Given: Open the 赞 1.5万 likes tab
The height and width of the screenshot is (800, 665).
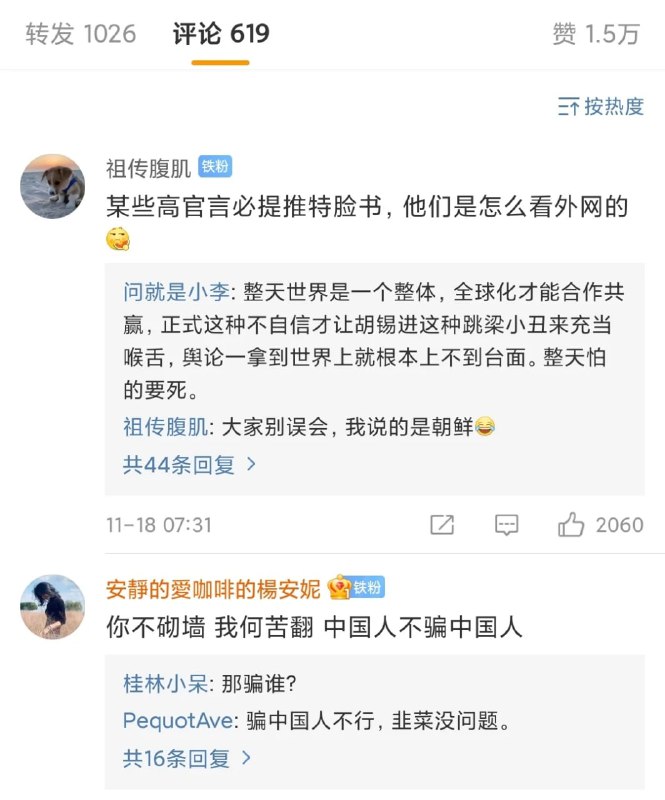Looking at the screenshot, I should [595, 34].
